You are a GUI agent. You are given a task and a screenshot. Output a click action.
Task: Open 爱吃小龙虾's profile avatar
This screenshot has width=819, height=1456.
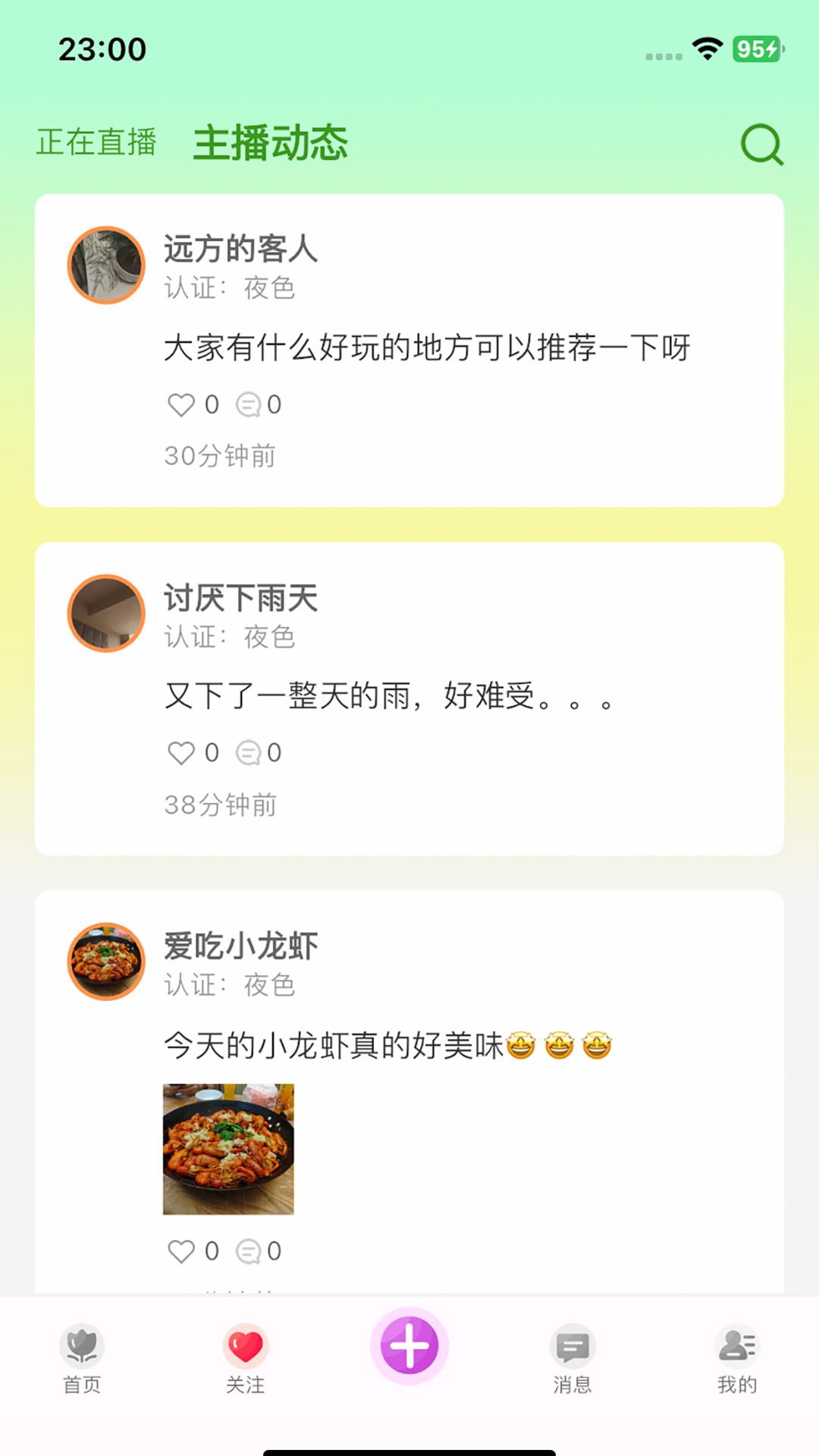click(106, 962)
